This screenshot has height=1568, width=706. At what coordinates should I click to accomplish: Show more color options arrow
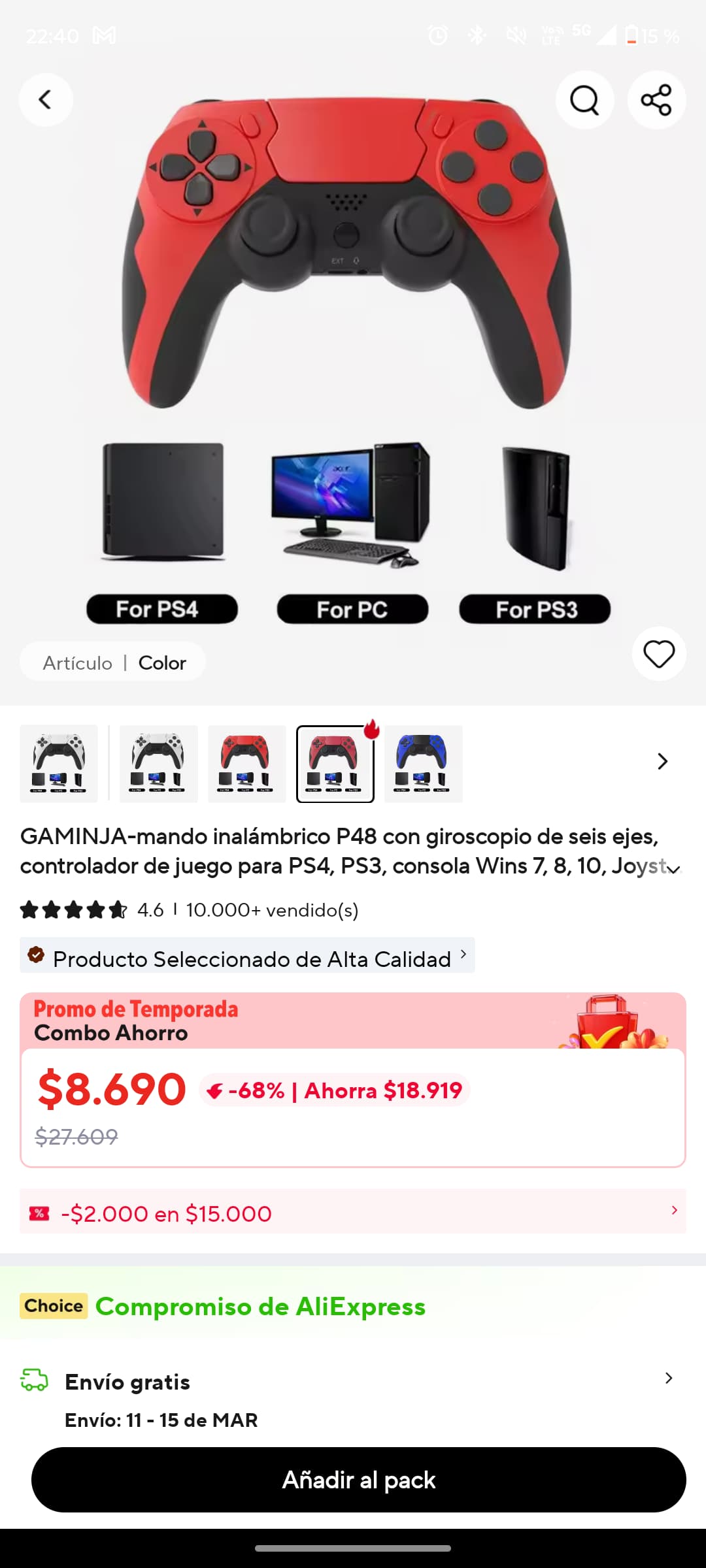[x=662, y=762]
